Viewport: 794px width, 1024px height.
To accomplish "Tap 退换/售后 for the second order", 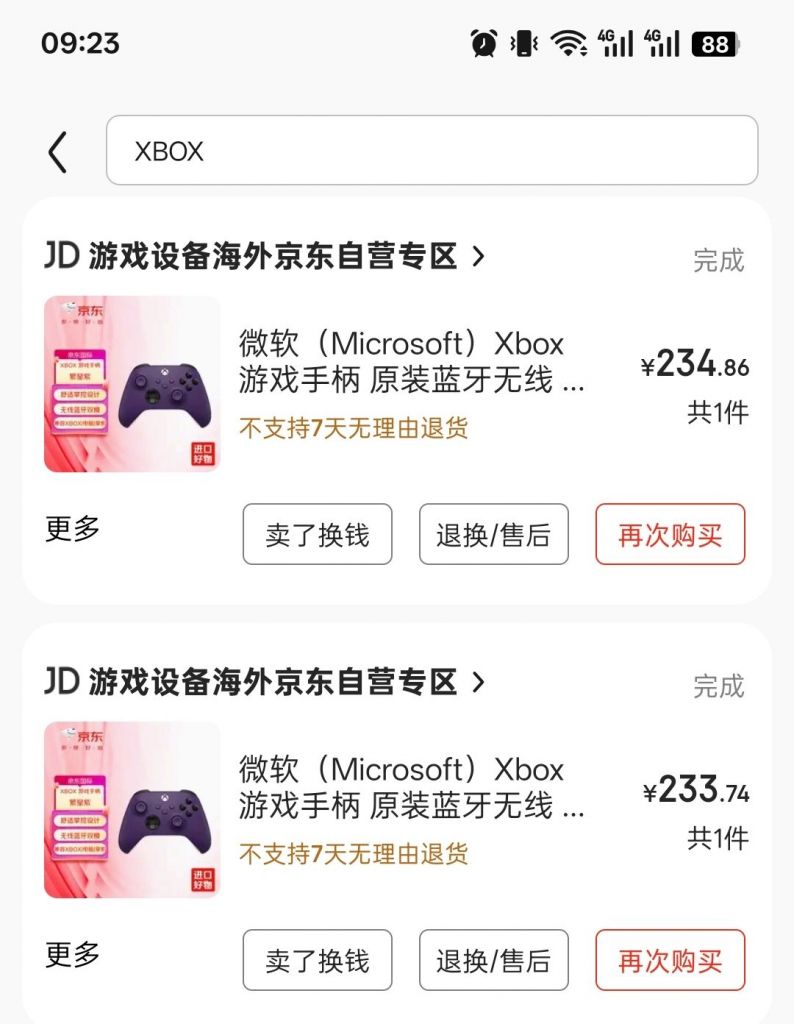I will 493,960.
